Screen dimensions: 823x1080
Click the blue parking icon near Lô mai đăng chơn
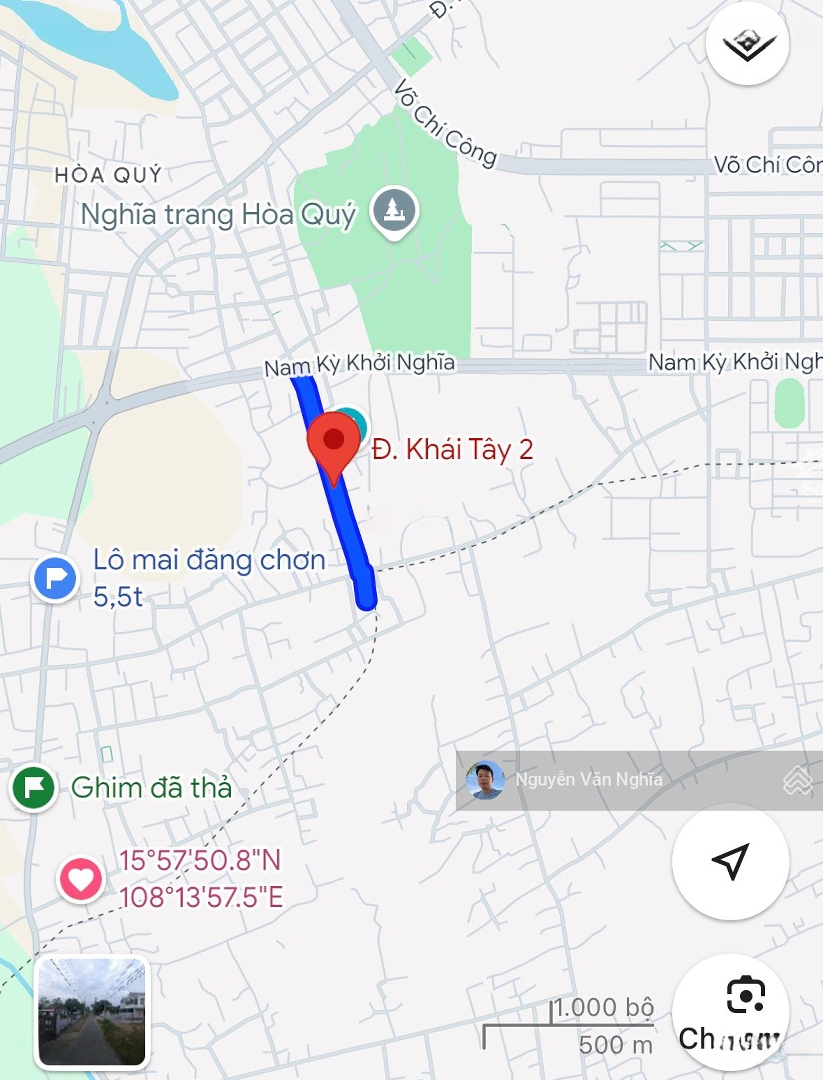55,579
